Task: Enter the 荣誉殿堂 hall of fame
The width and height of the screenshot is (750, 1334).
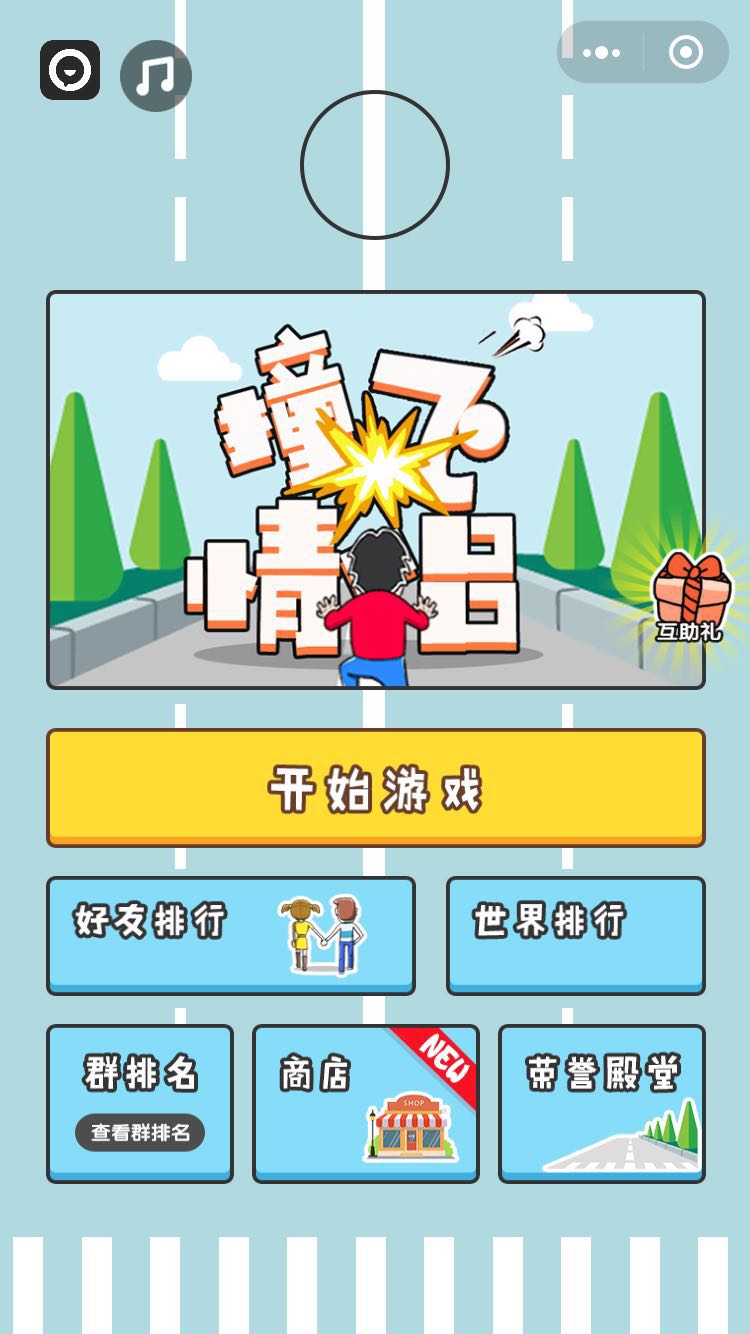Action: [601, 1102]
